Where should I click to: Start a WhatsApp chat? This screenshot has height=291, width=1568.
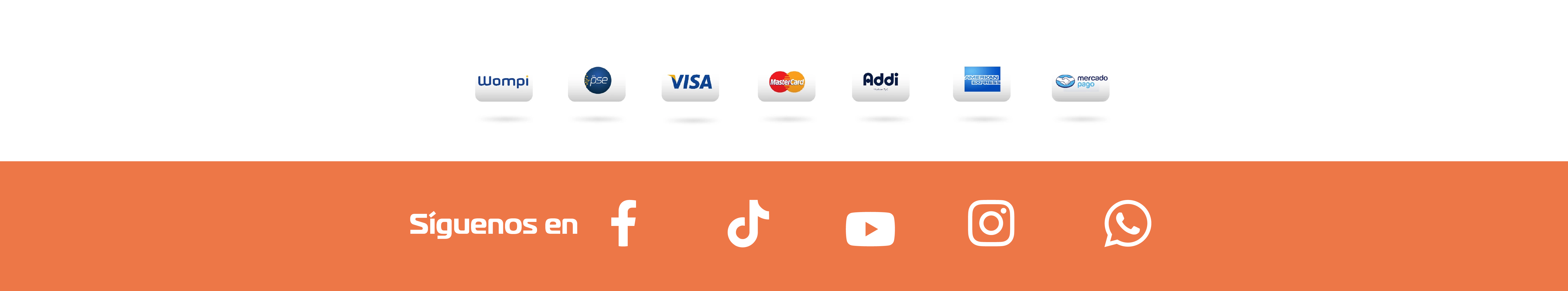coord(1127,223)
